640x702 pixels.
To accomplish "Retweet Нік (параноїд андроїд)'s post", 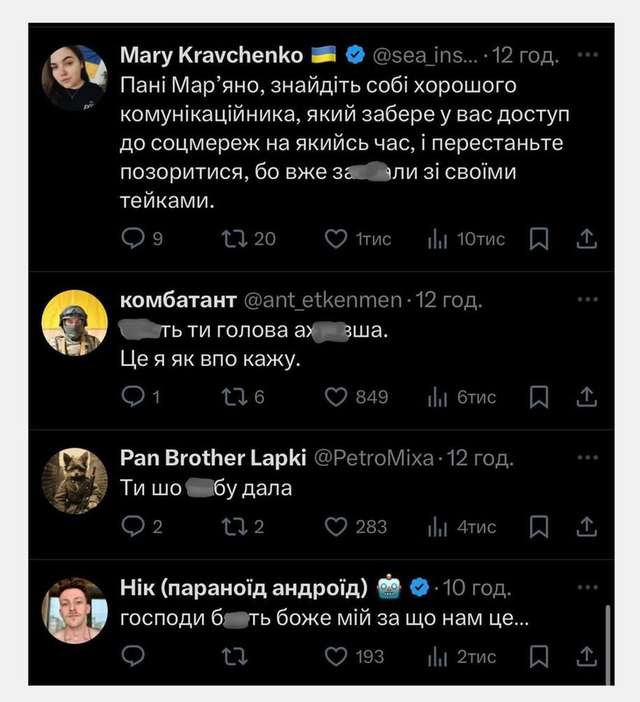I will 234,656.
